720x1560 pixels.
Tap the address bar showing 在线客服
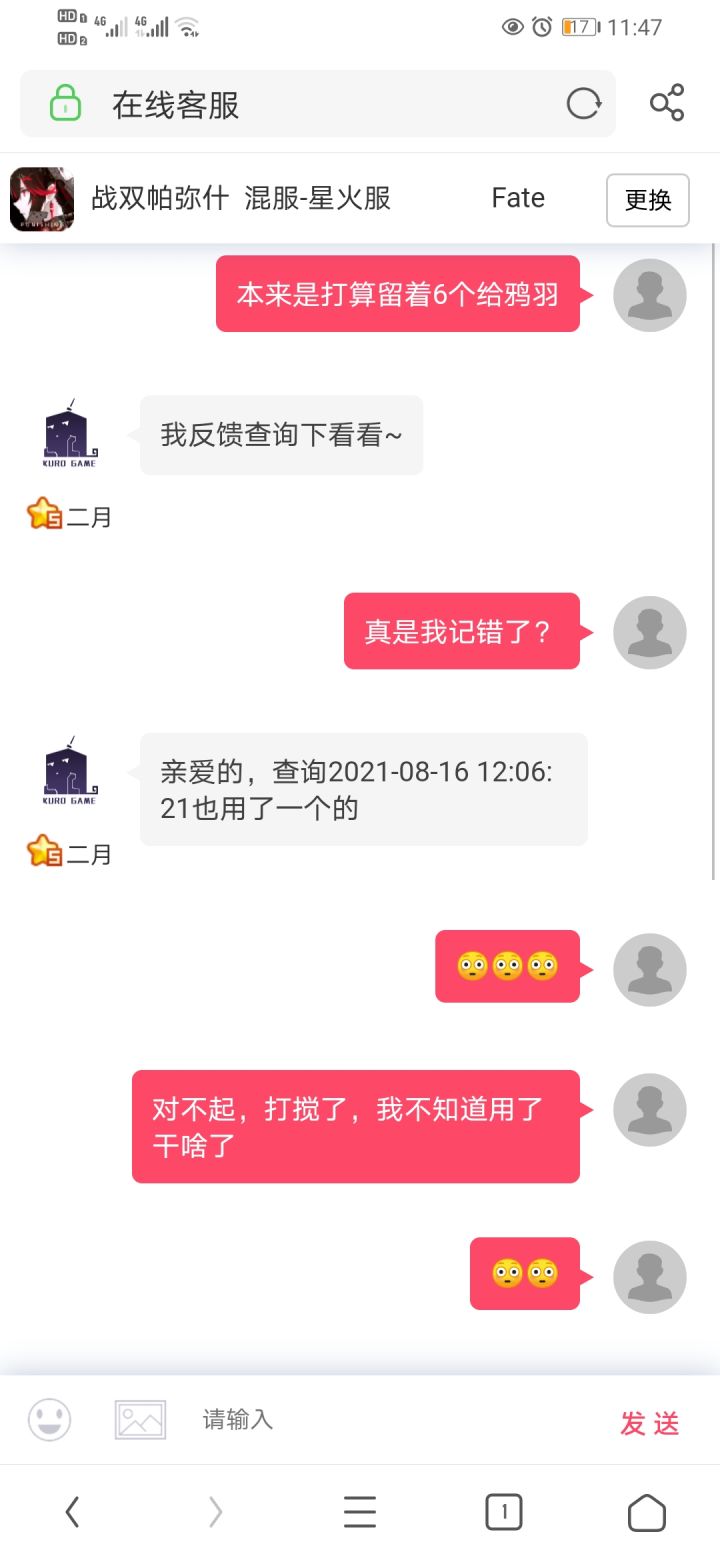click(318, 104)
